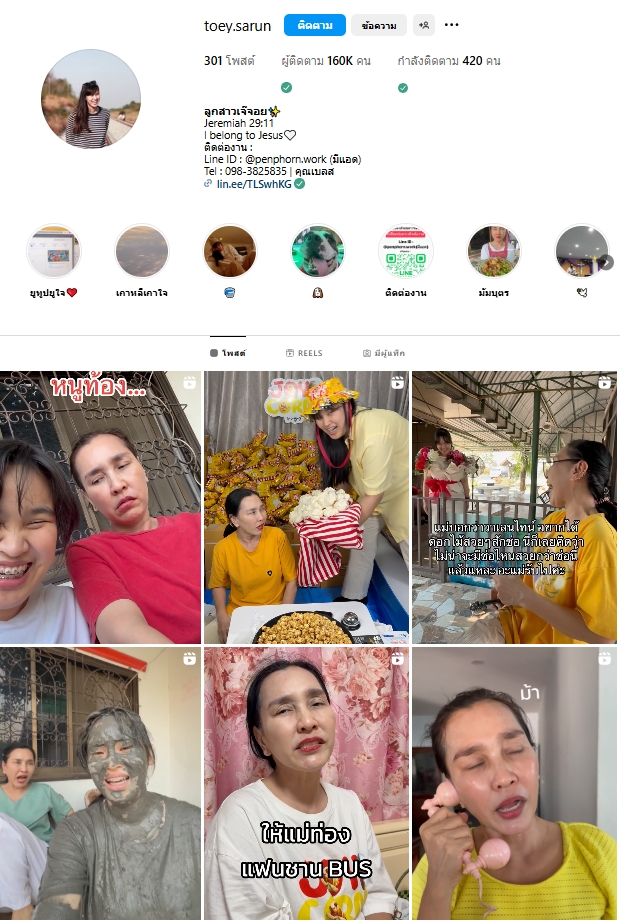
Task: Tap the ข้อความ message button
Action: (378, 25)
